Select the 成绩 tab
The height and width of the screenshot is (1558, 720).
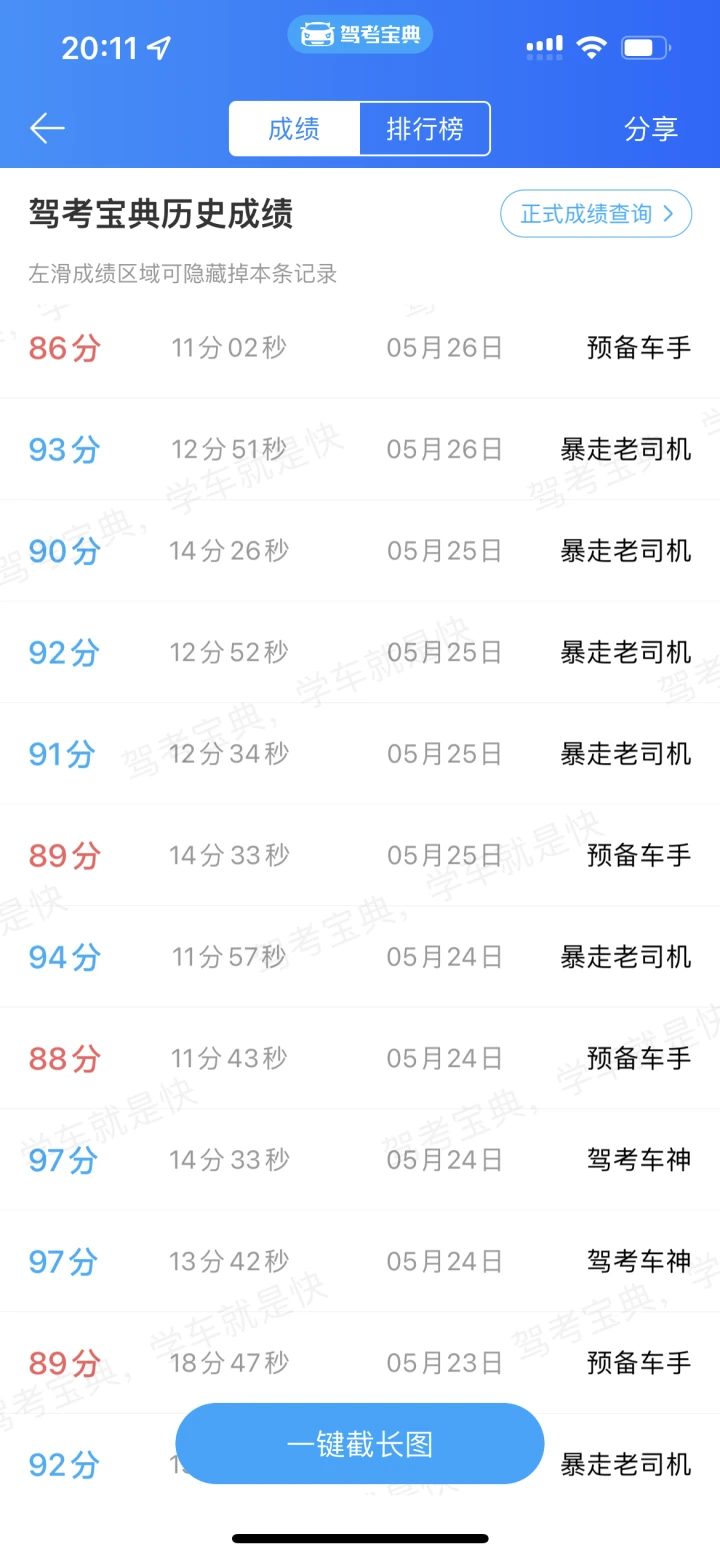click(294, 129)
